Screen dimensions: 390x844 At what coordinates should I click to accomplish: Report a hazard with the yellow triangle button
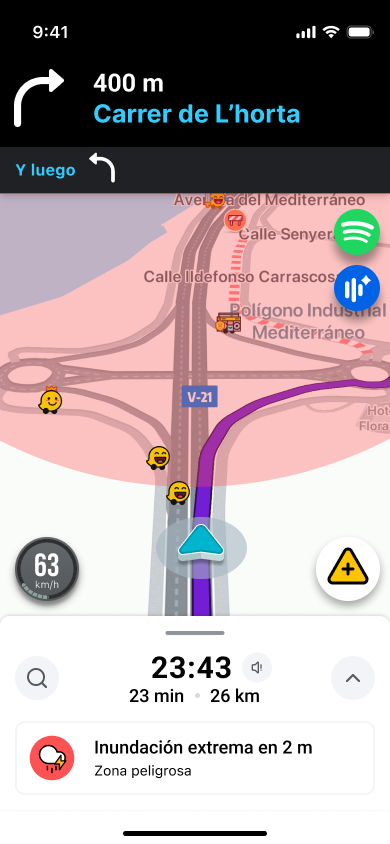click(x=348, y=568)
